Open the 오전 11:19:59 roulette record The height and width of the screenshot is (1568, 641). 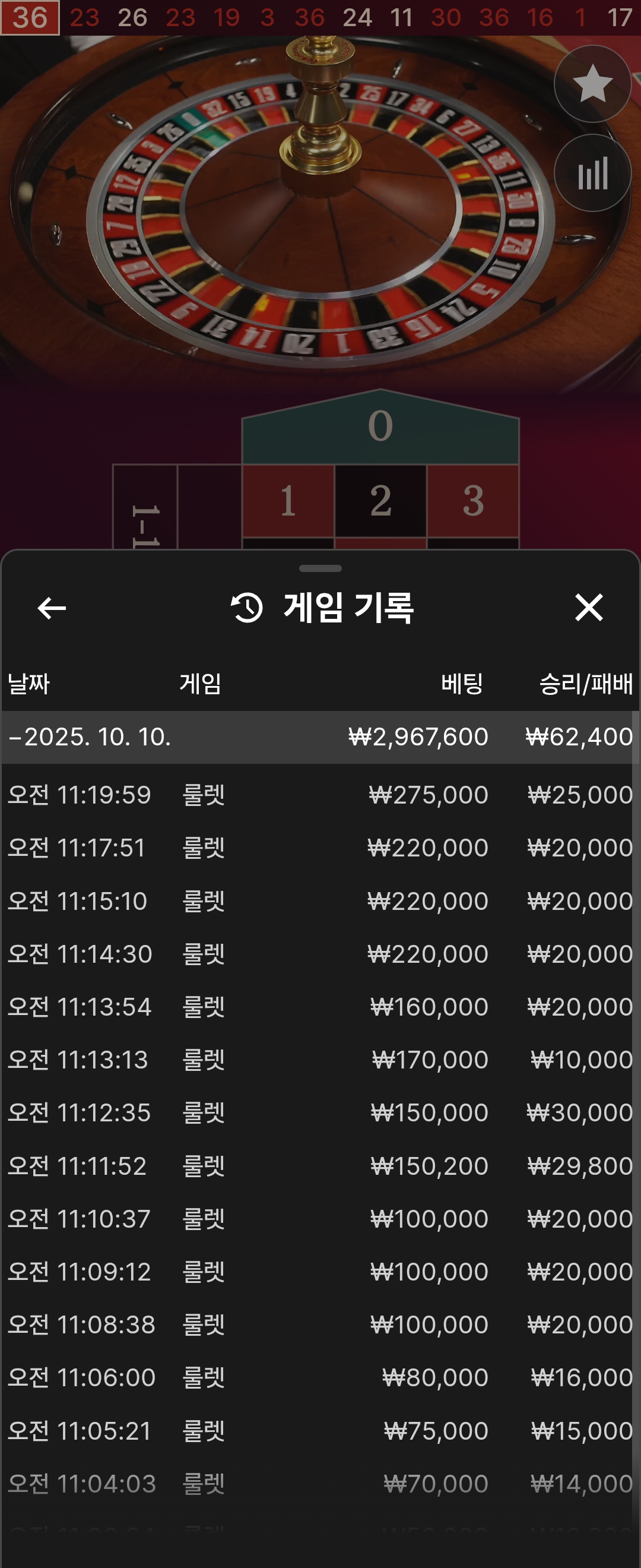320,795
